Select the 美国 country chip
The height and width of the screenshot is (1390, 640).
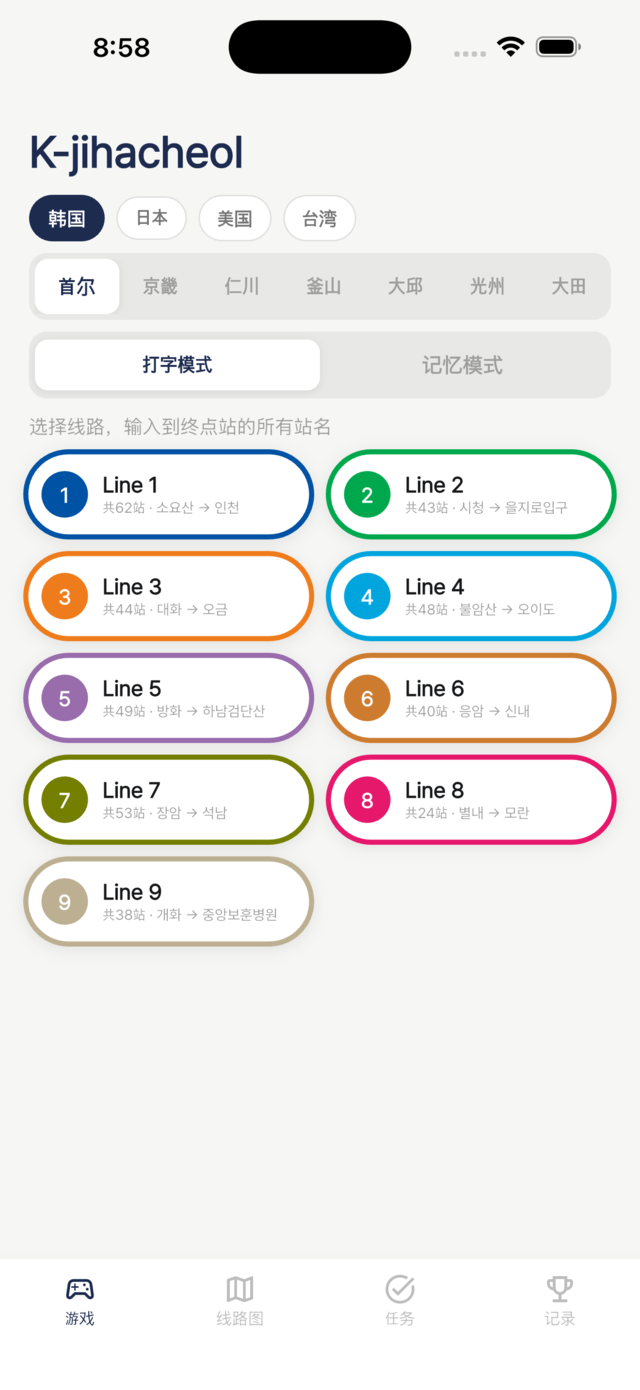point(235,218)
